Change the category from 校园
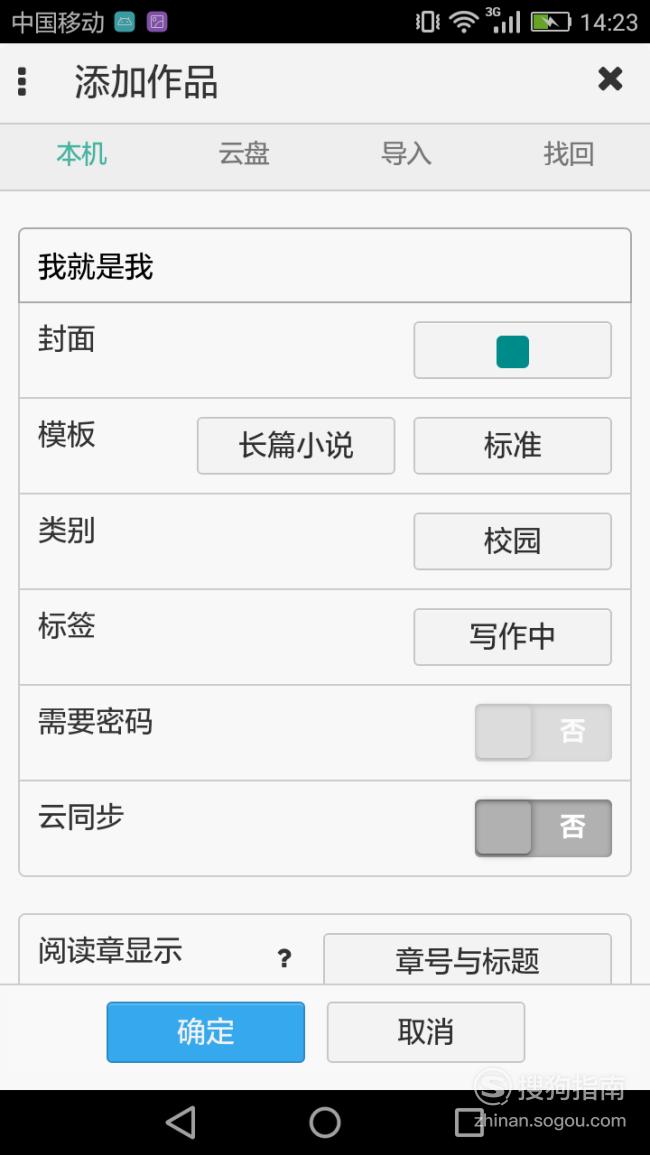 click(512, 541)
